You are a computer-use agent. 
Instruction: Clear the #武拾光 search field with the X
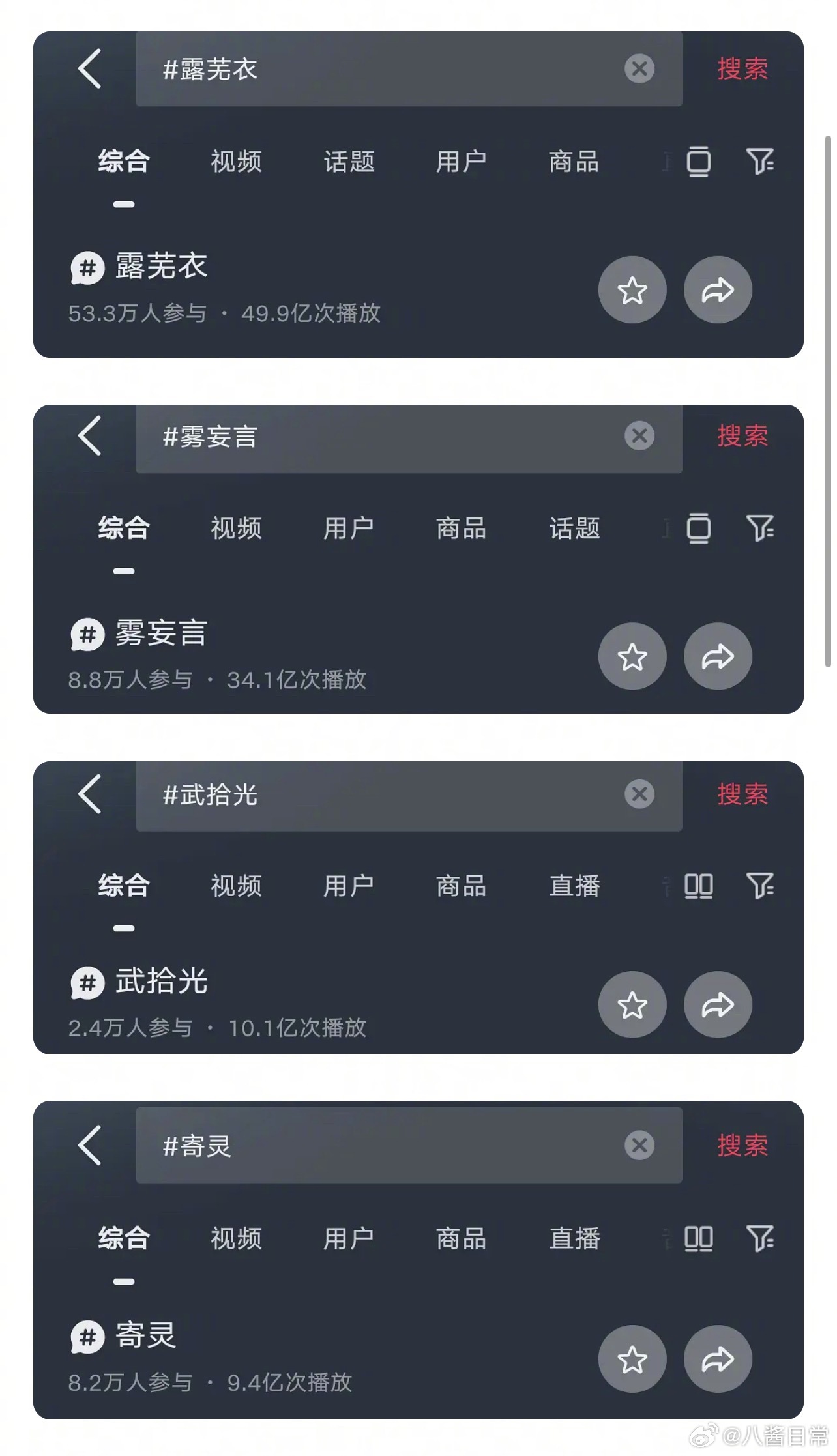pos(640,794)
